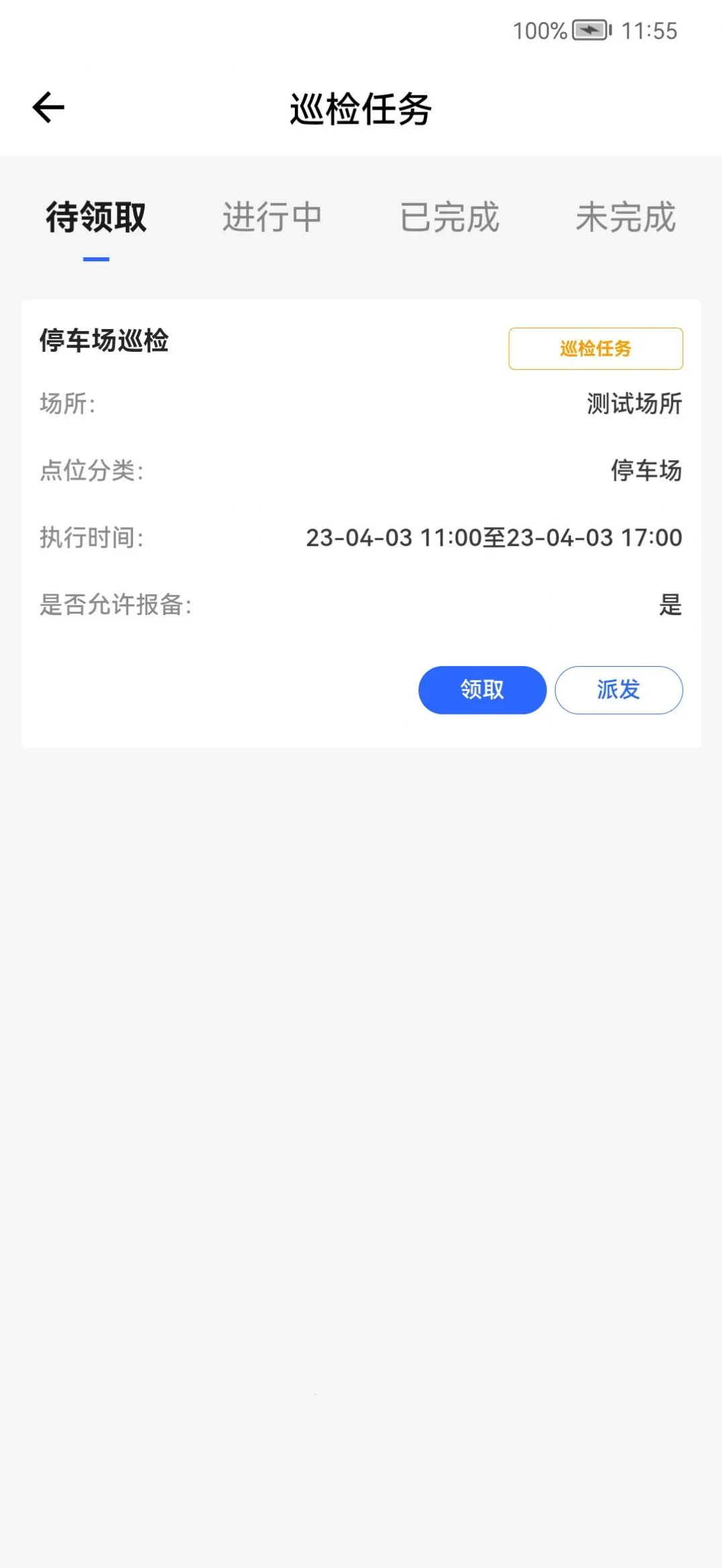
Task: Tap the back arrow to return
Action: pyautogui.click(x=48, y=107)
